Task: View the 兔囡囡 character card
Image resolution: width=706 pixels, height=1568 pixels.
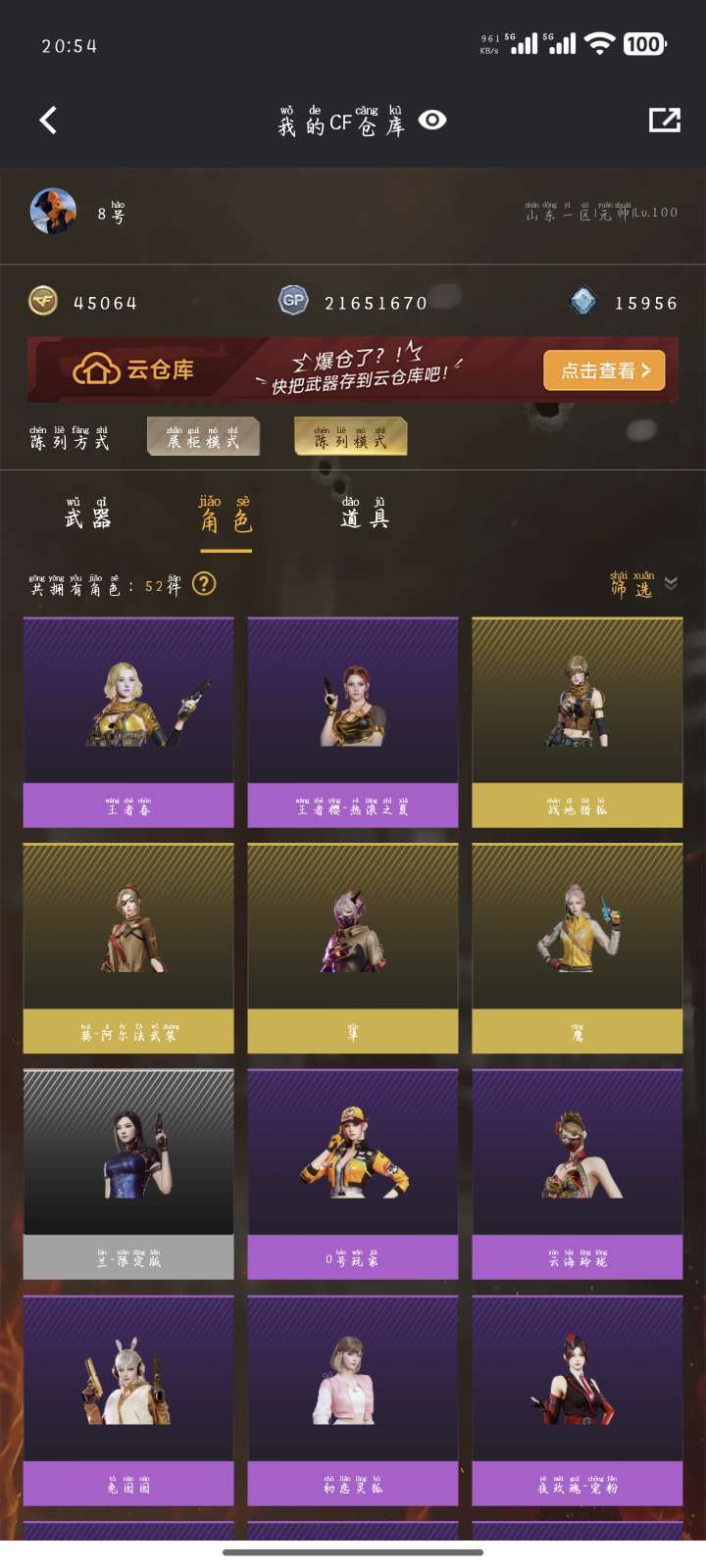Action: click(128, 1400)
